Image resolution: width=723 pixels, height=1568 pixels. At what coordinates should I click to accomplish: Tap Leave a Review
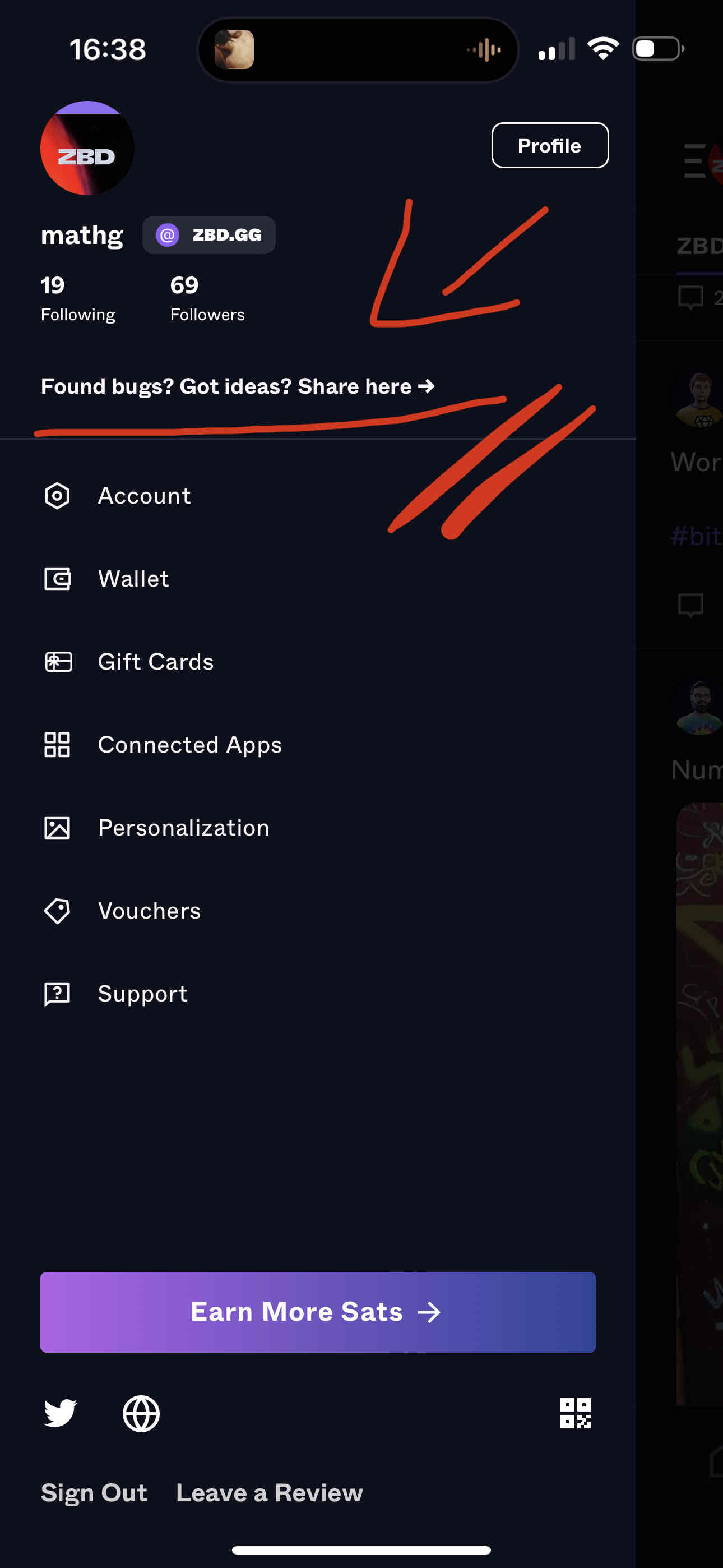pos(269,1492)
